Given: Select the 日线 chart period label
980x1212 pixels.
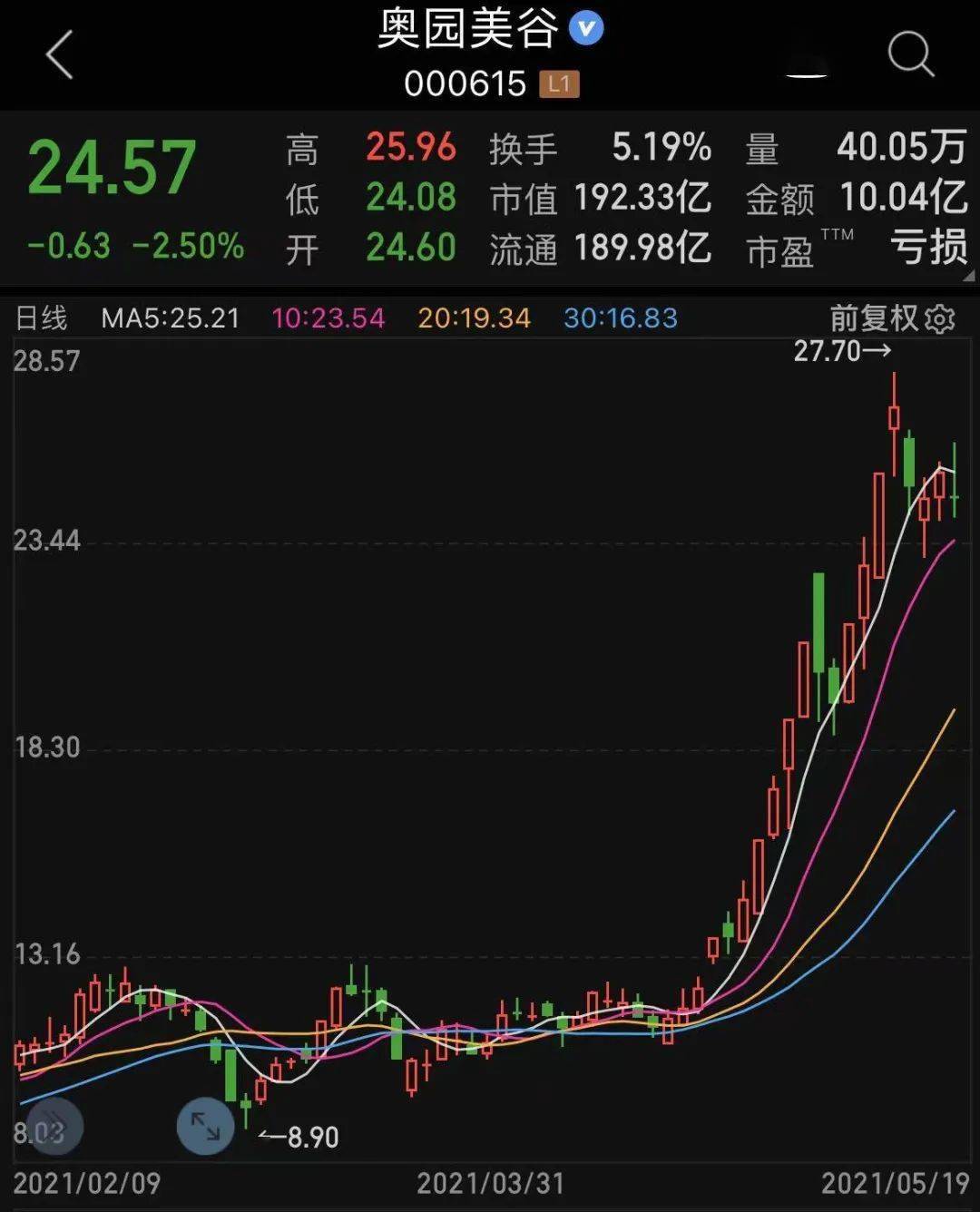Looking at the screenshot, I should point(42,318).
